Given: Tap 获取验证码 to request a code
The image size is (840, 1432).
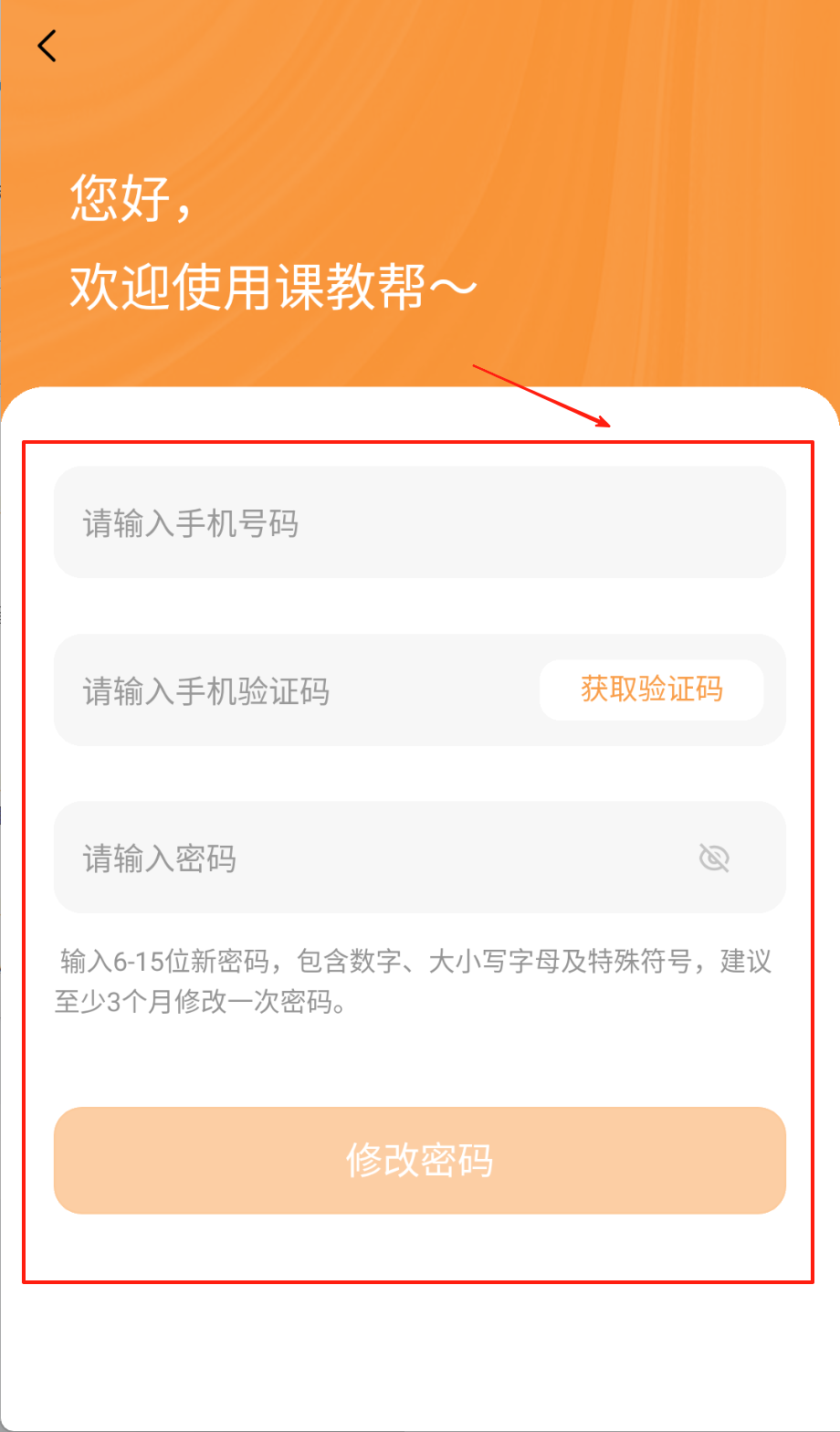Looking at the screenshot, I should (651, 690).
